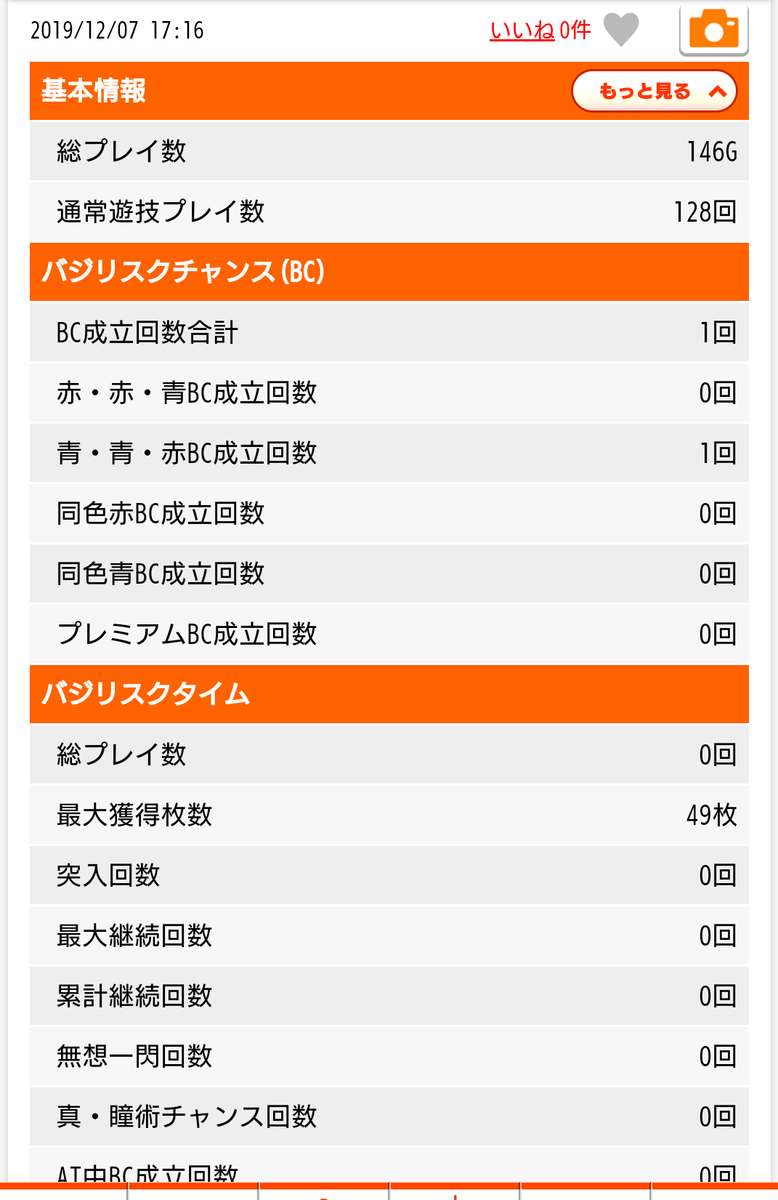778x1200 pixels.
Task: Click the 通常遊技プレイ数 row
Action: 388,211
